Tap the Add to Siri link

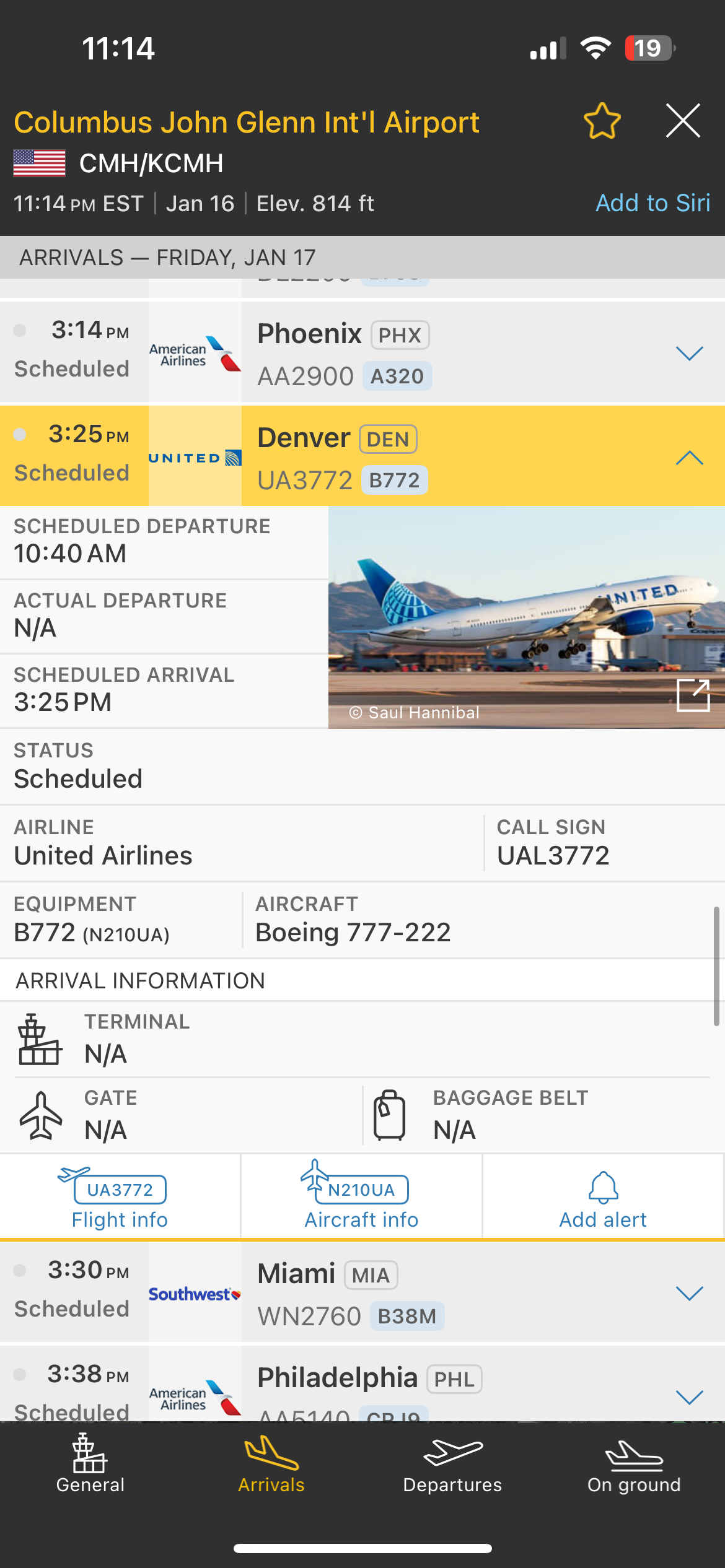coord(652,203)
